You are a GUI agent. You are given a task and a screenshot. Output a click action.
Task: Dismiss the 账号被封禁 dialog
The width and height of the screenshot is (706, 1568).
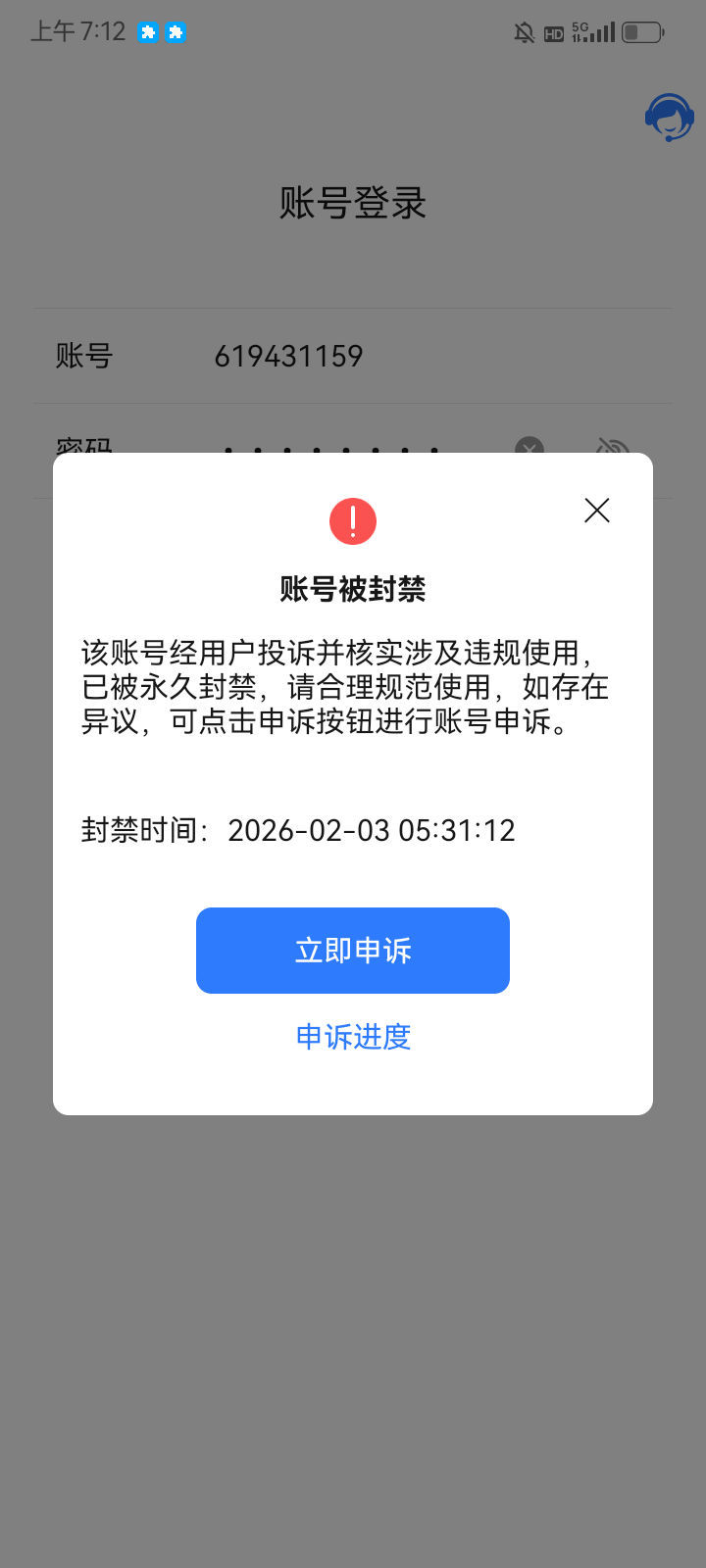point(596,511)
